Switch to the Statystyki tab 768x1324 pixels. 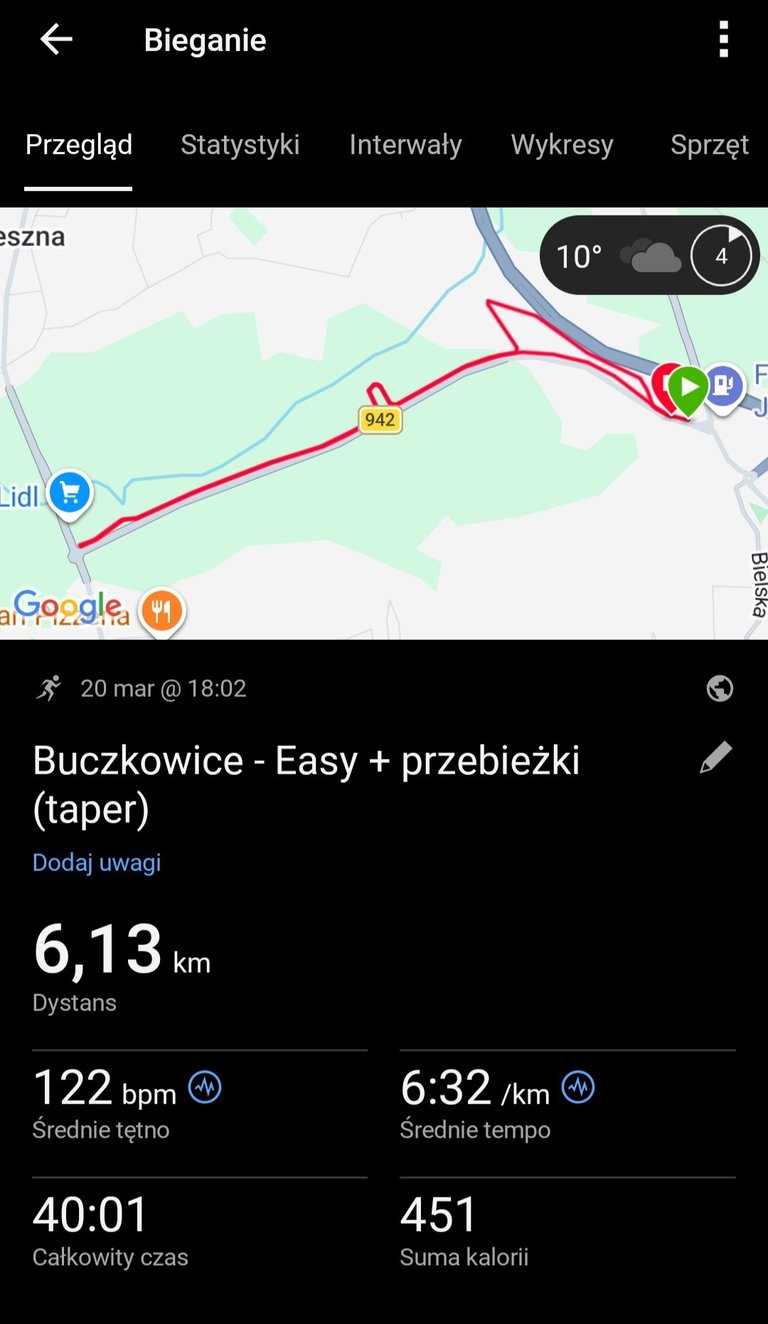tap(240, 145)
